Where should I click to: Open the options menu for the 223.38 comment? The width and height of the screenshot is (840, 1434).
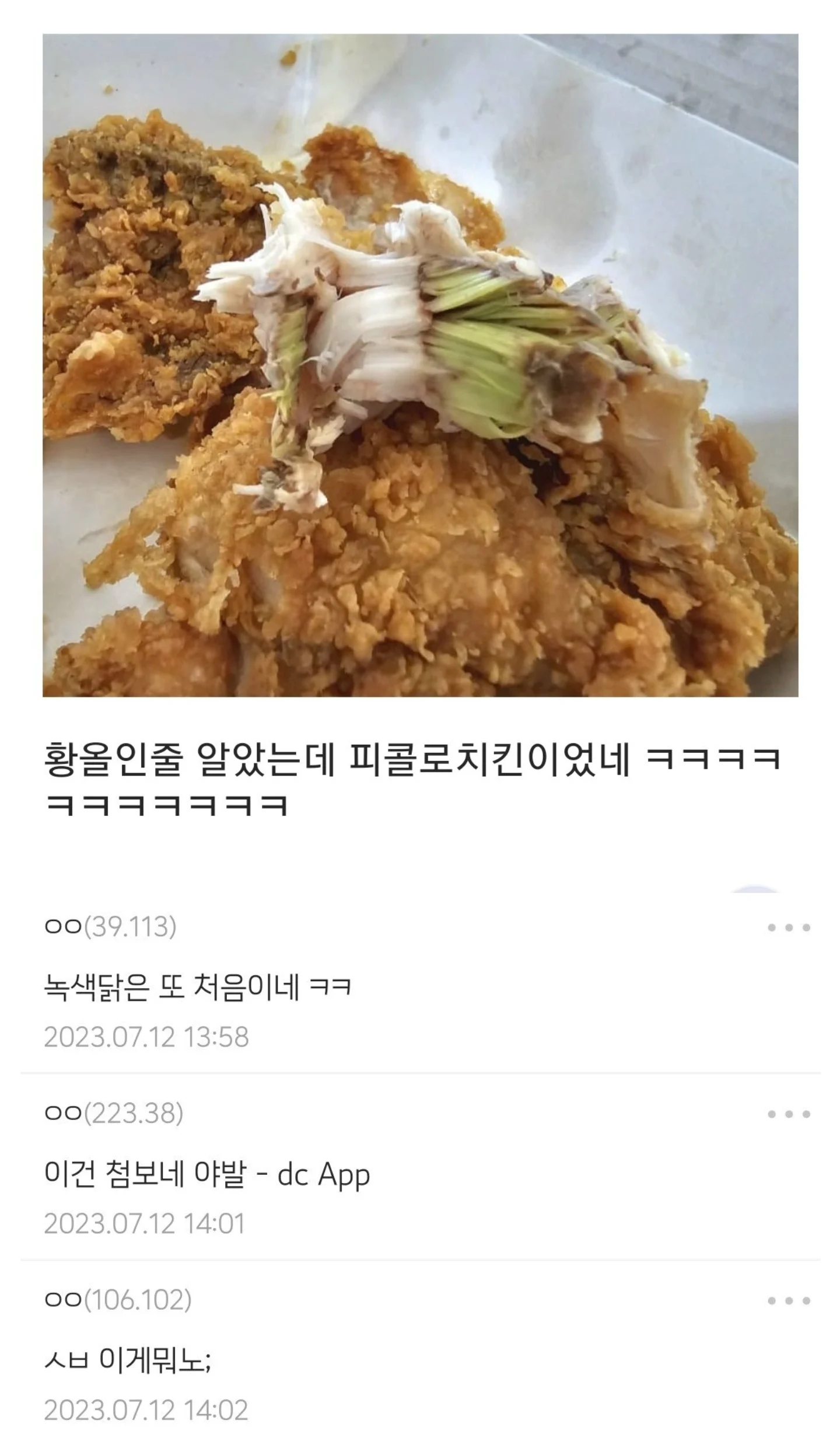(789, 1114)
